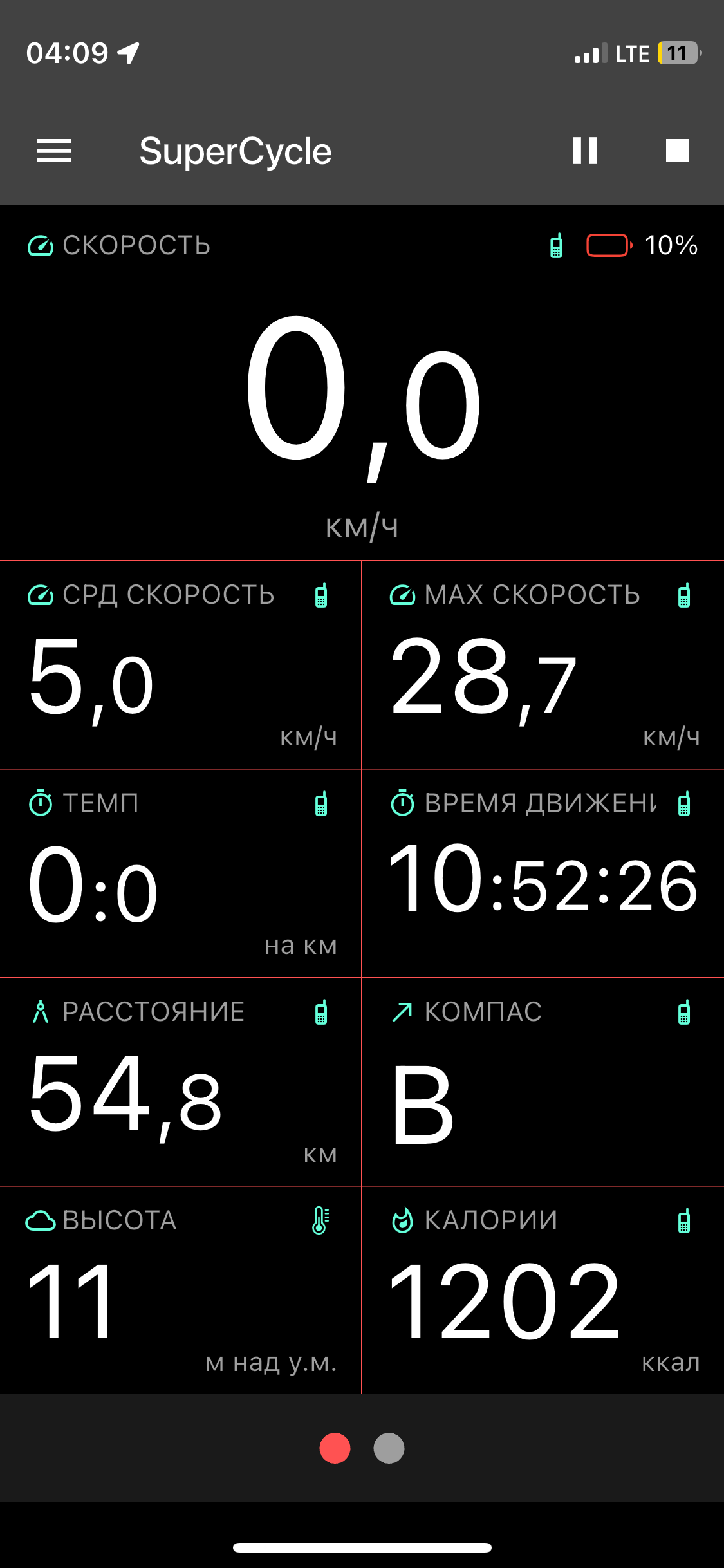Open the Компас tile
Image resolution: width=724 pixels, height=1568 pixels.
click(x=543, y=1083)
